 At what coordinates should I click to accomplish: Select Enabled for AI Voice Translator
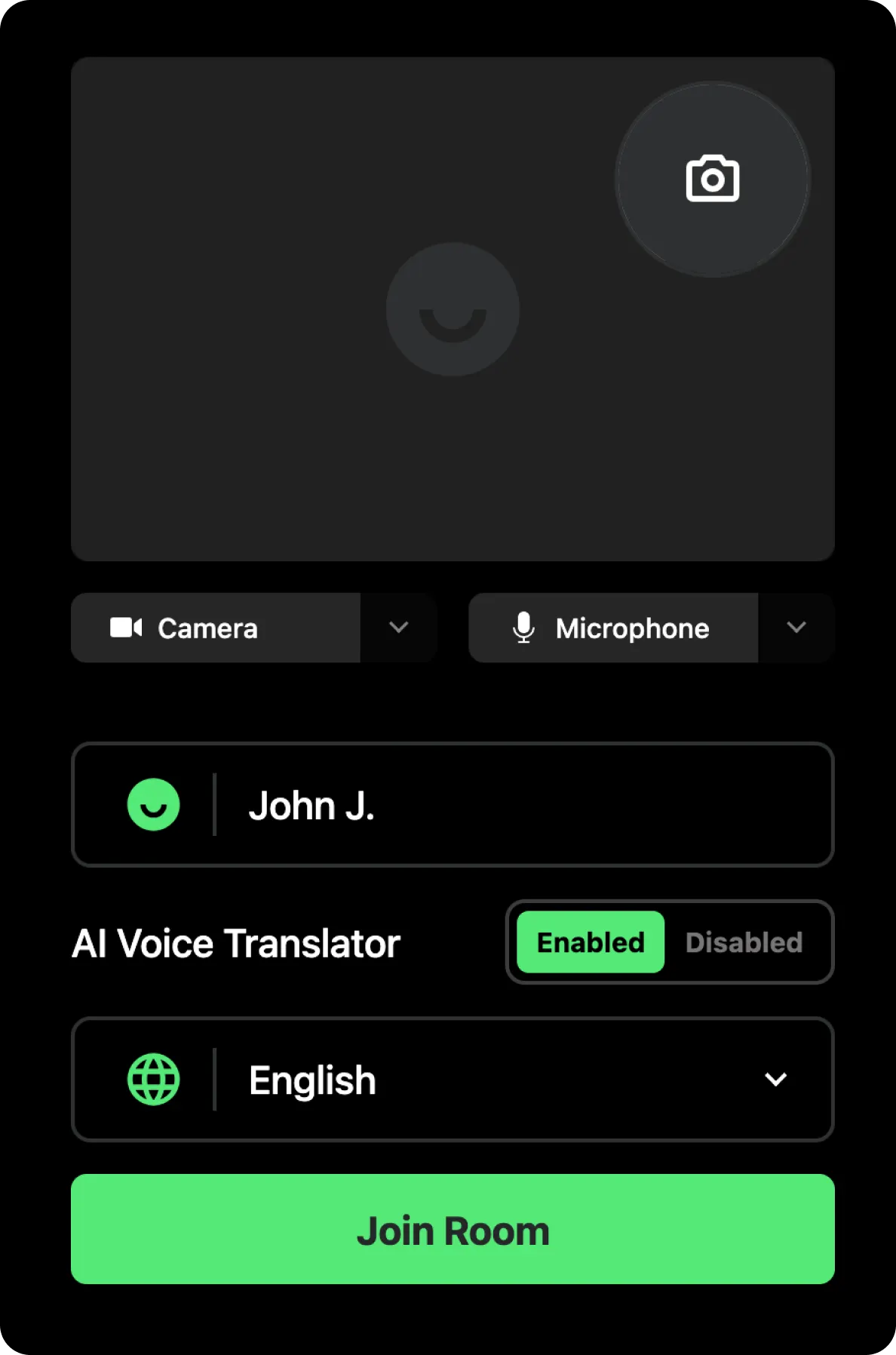[x=591, y=942]
